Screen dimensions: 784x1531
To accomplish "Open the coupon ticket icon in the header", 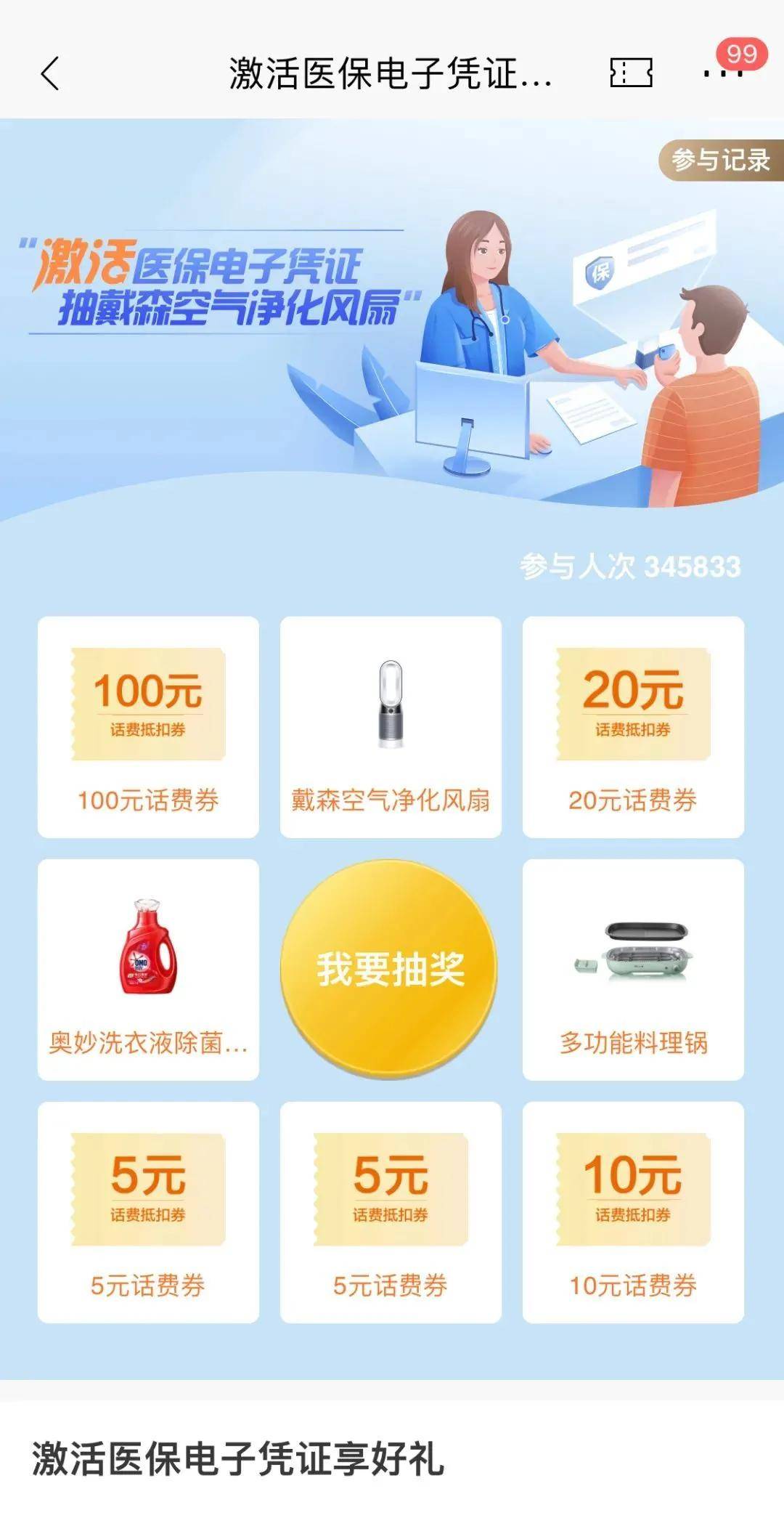I will [630, 73].
